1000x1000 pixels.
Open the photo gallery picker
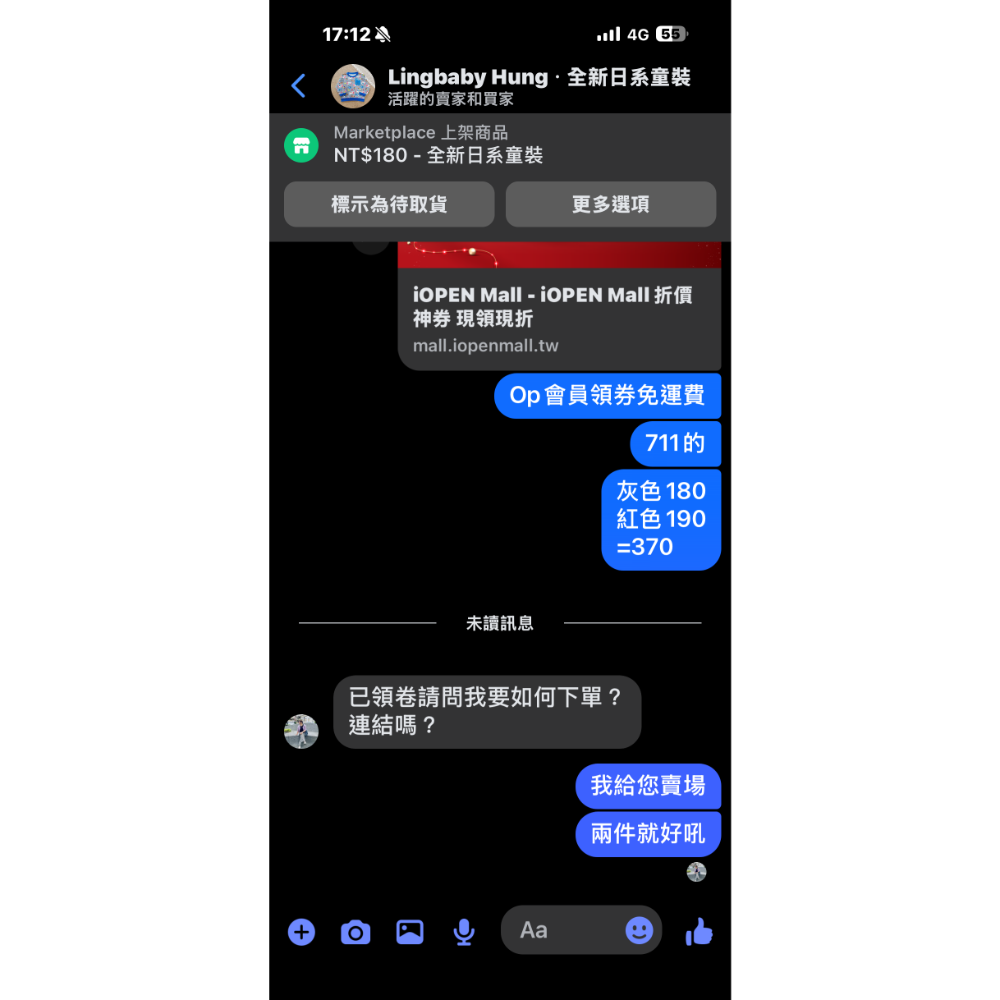pos(410,932)
